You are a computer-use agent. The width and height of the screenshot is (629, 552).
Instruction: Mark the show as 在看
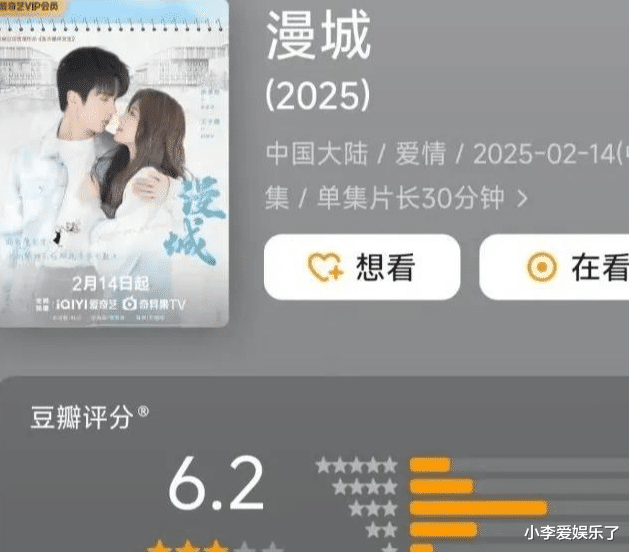pyautogui.click(x=554, y=267)
